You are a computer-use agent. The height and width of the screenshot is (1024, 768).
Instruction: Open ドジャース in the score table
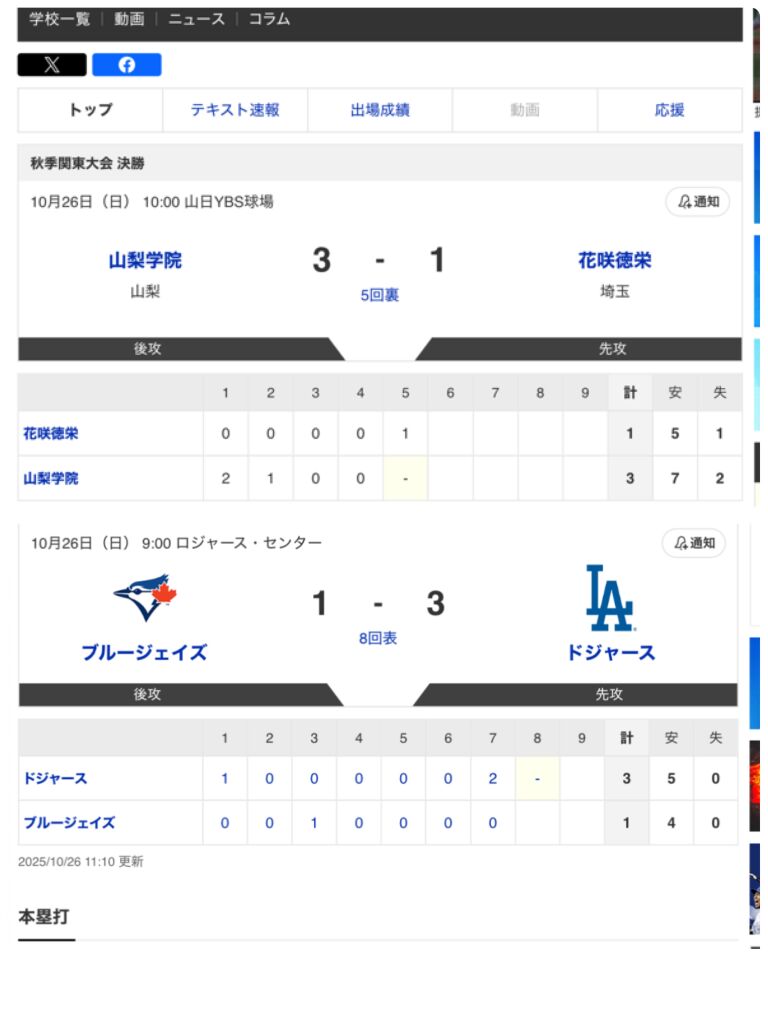click(x=56, y=778)
